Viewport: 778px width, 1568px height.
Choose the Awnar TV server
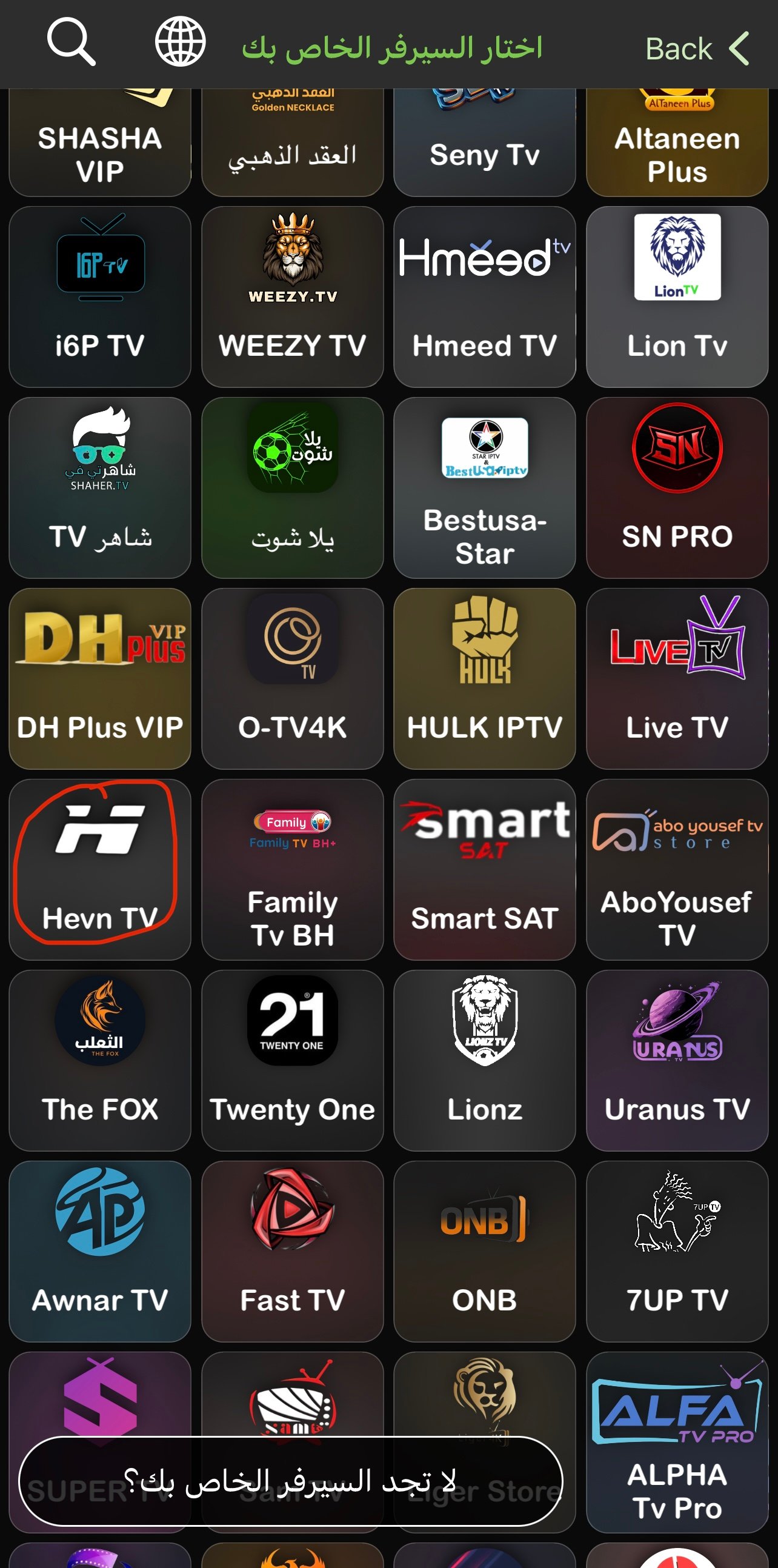point(100,1251)
